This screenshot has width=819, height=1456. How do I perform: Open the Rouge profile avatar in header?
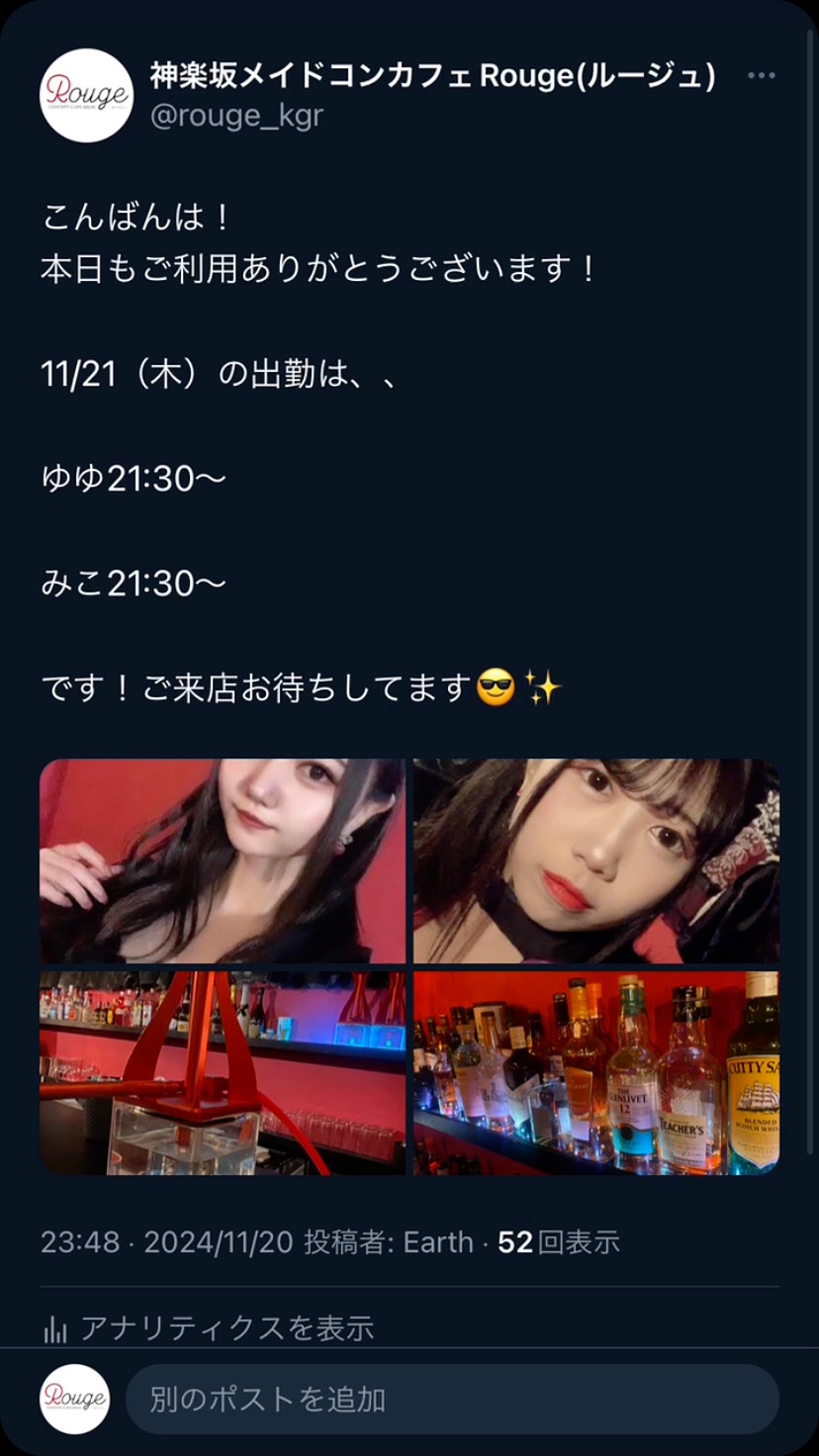coord(87,95)
